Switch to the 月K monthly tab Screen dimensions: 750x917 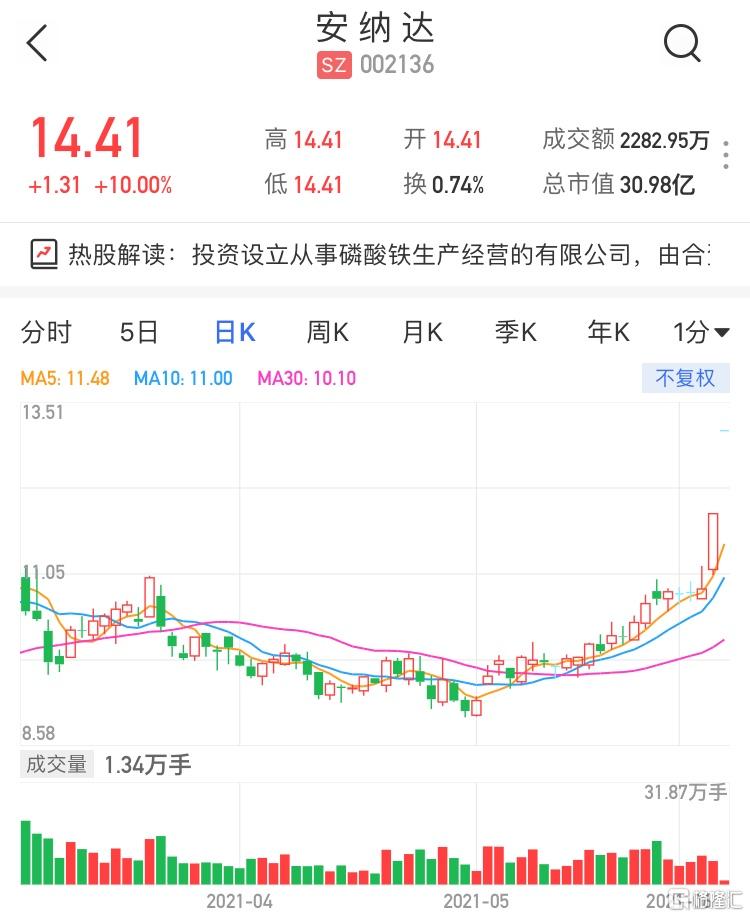[420, 331]
